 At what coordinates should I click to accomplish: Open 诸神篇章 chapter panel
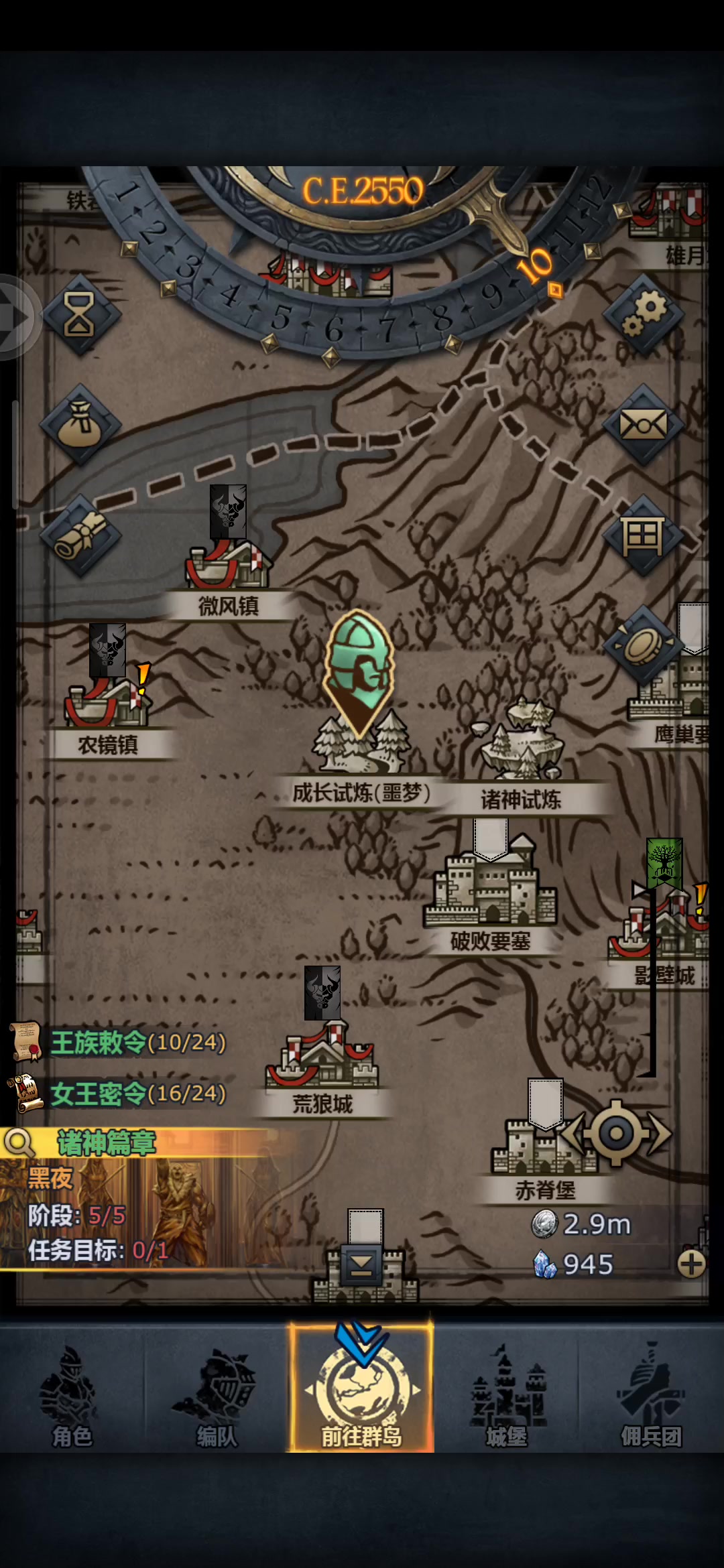coord(106,1143)
